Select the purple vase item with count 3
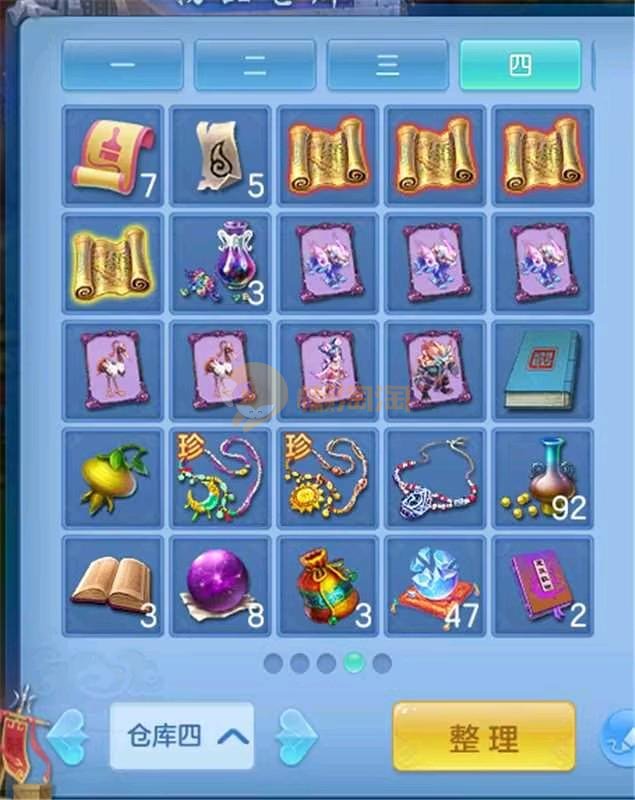Screen dimensions: 635x800 point(220,264)
